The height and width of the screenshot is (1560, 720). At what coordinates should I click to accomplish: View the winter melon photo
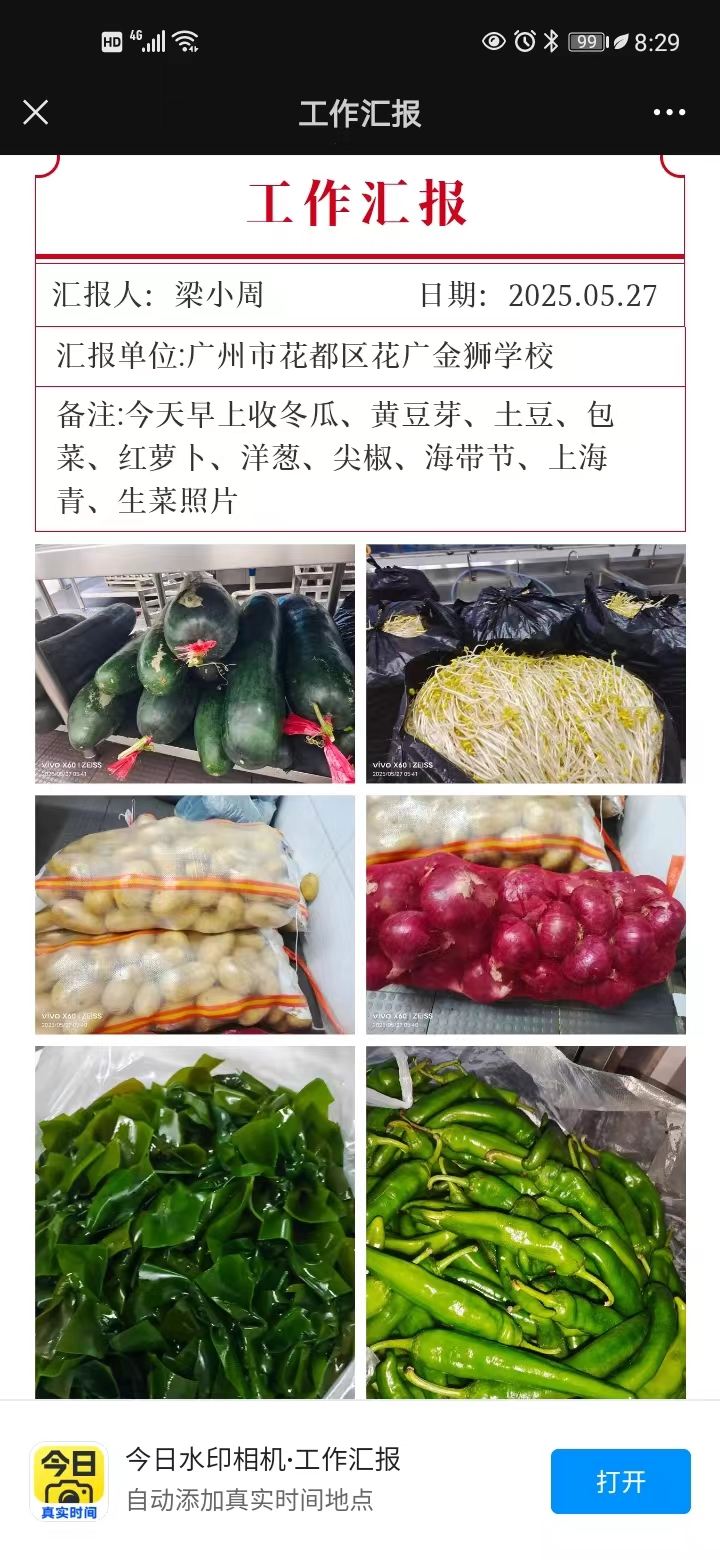[195, 663]
